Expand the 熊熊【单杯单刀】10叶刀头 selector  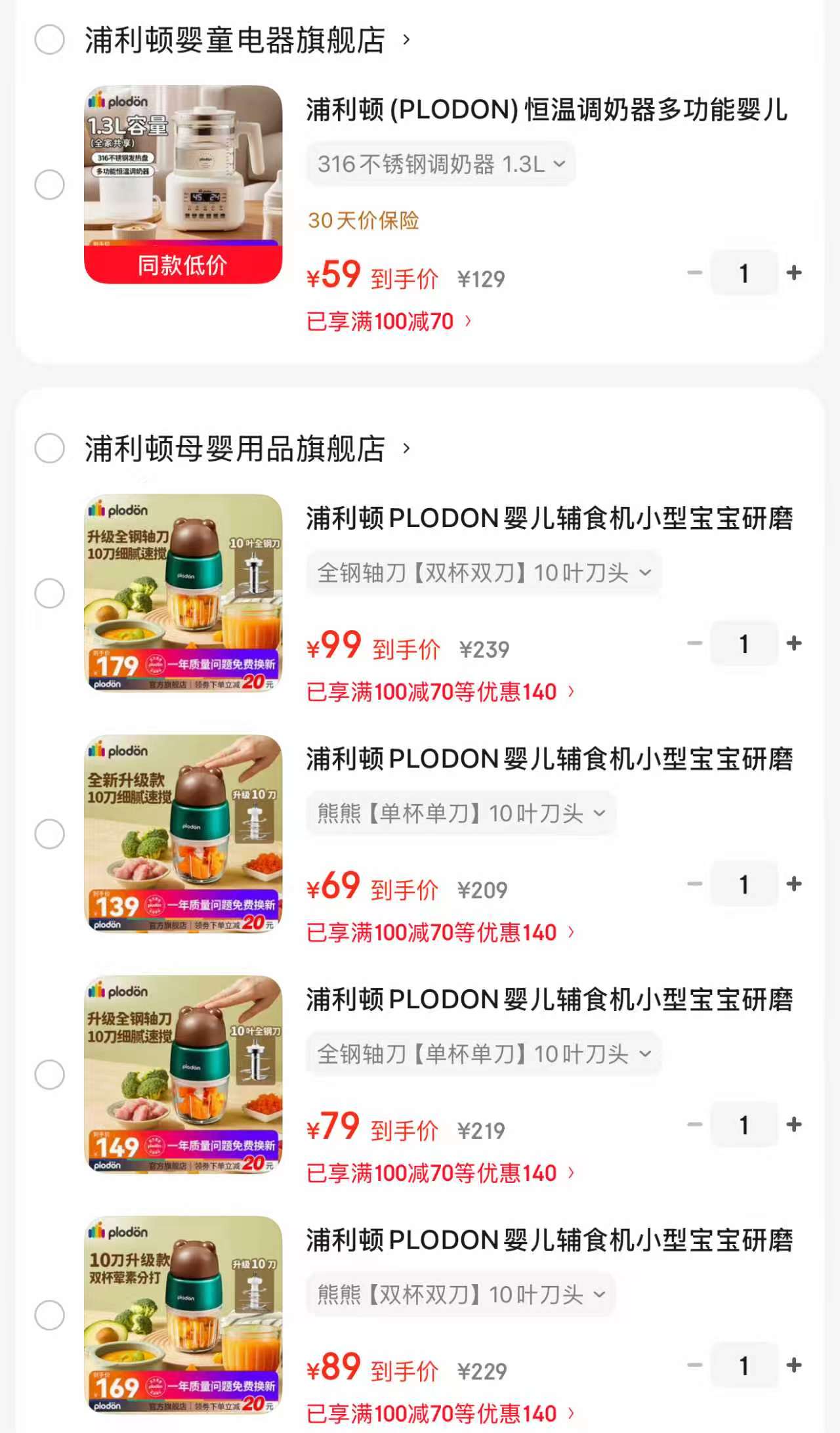pos(461,813)
